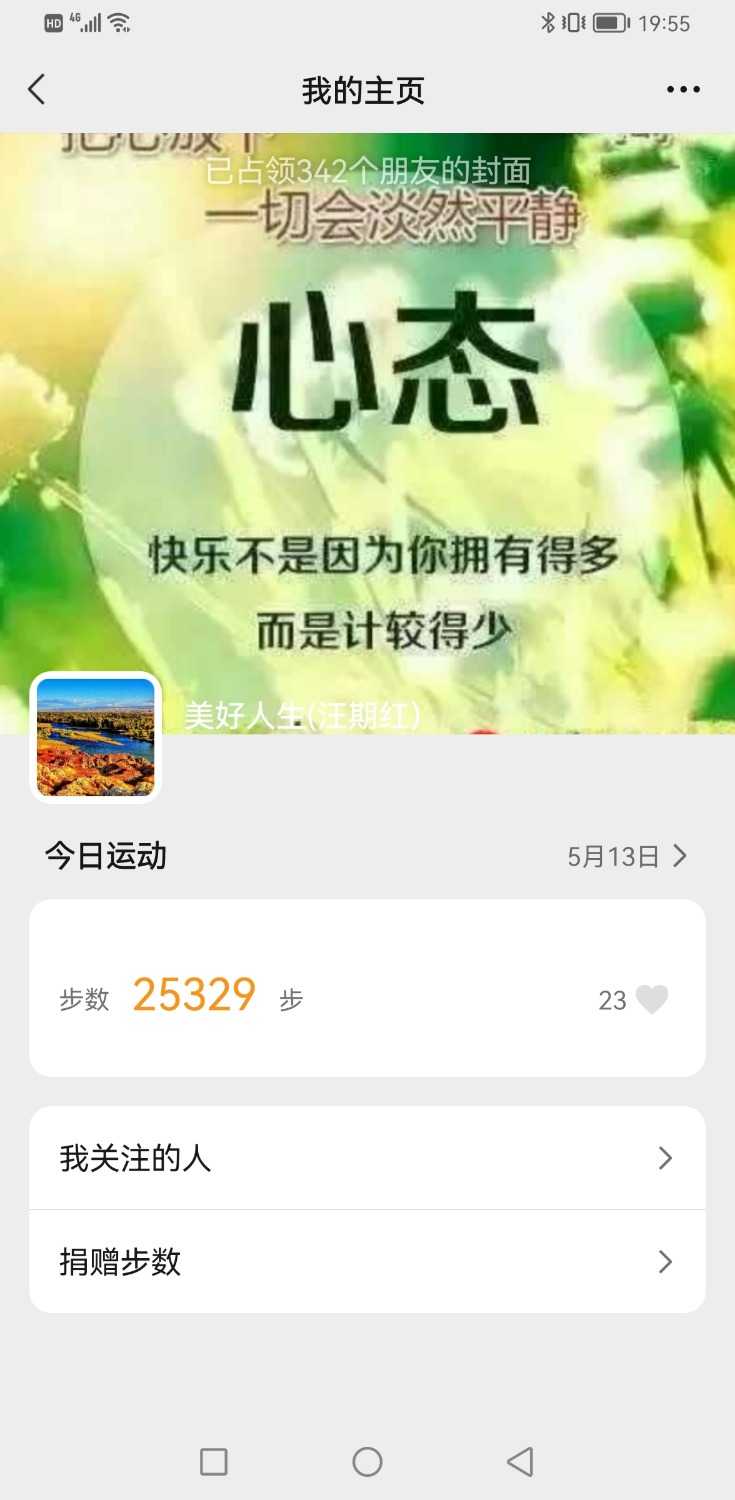Open the 5月13日 date details
Viewport: 735px width, 1500px height.
[627, 856]
